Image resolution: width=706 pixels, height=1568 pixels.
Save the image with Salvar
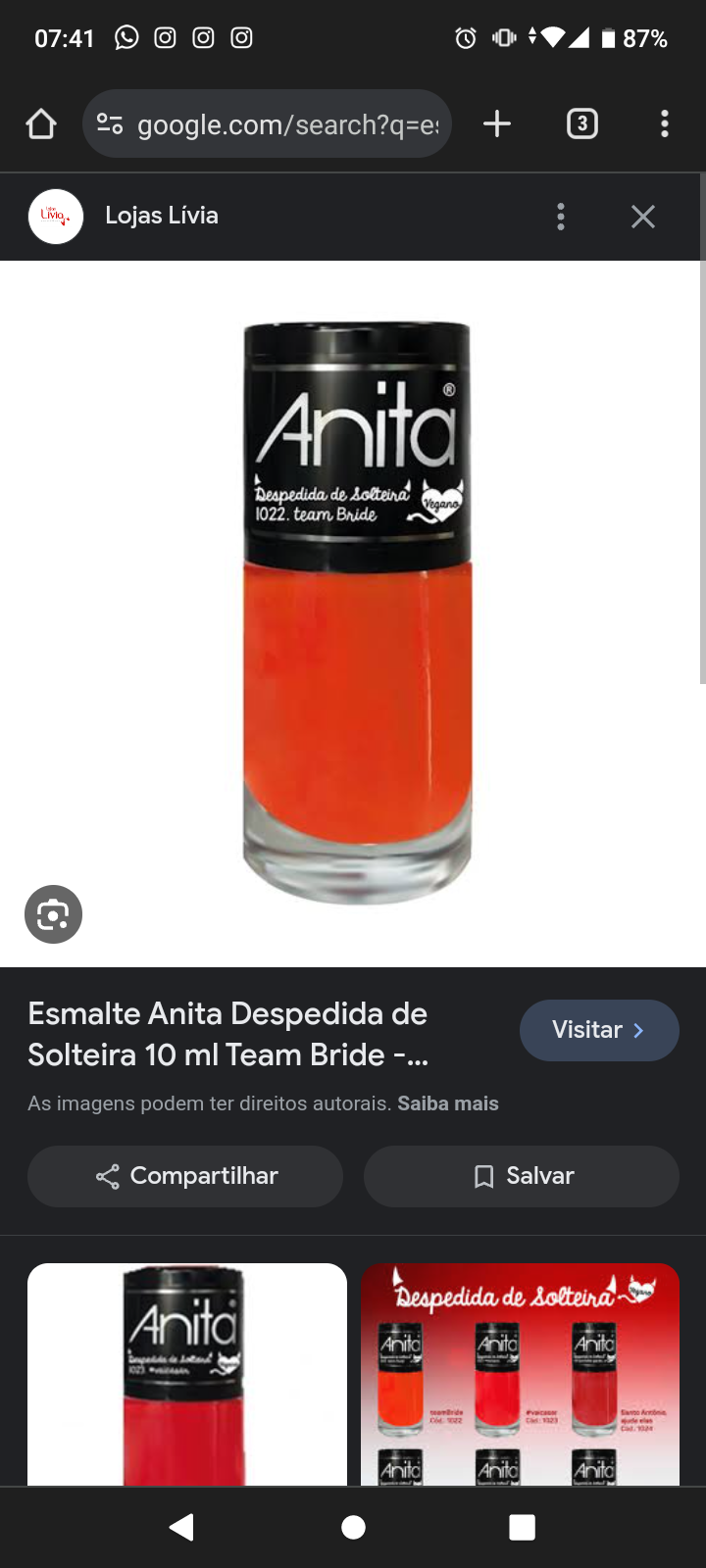click(522, 1176)
